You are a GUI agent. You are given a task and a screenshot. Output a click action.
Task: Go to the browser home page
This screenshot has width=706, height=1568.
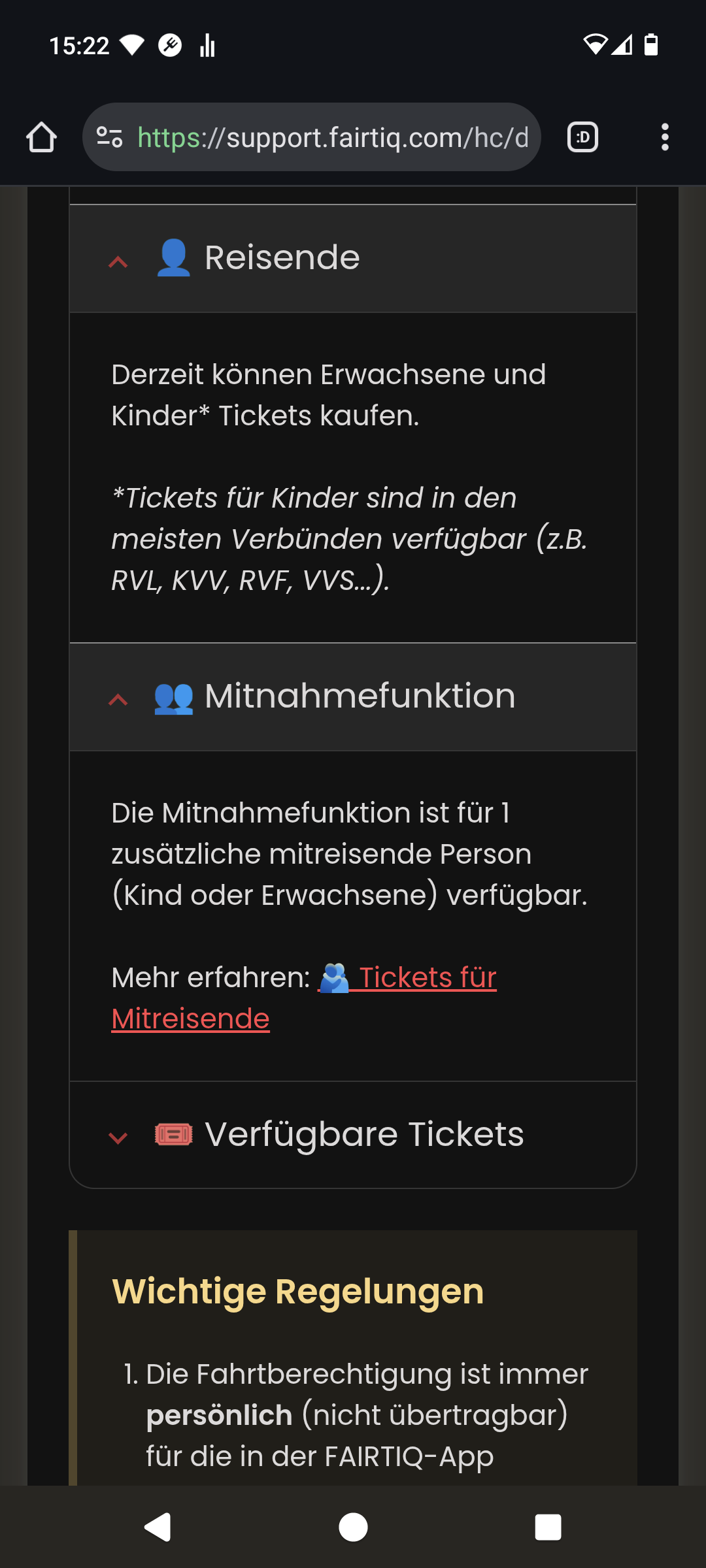tap(41, 137)
